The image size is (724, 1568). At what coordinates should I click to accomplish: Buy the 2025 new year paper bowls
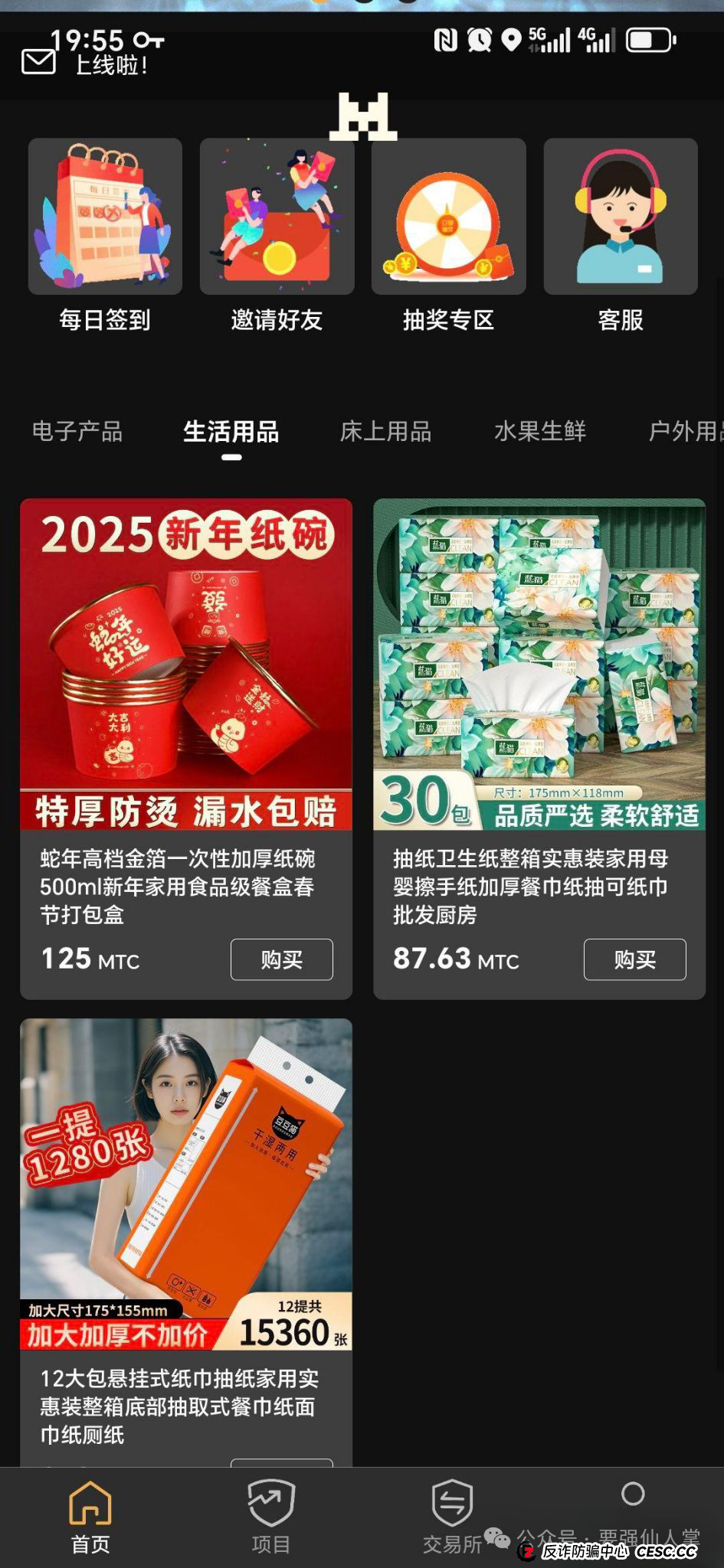click(x=281, y=959)
